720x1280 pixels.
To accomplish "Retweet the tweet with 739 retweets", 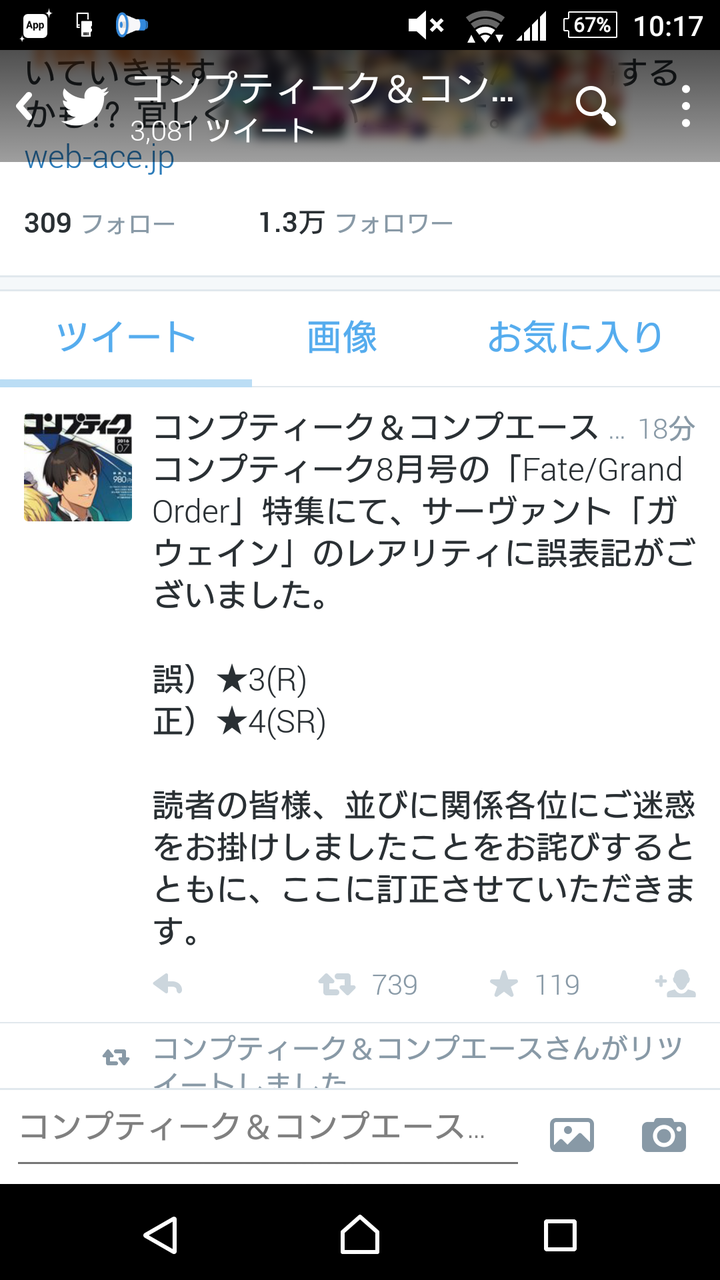I will pos(338,985).
